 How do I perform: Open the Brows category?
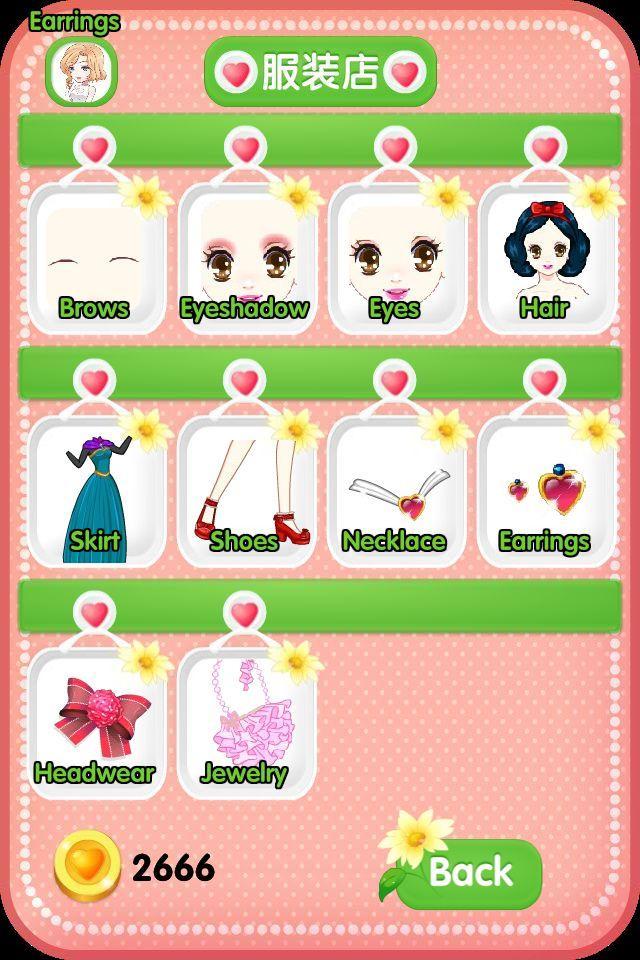point(95,260)
